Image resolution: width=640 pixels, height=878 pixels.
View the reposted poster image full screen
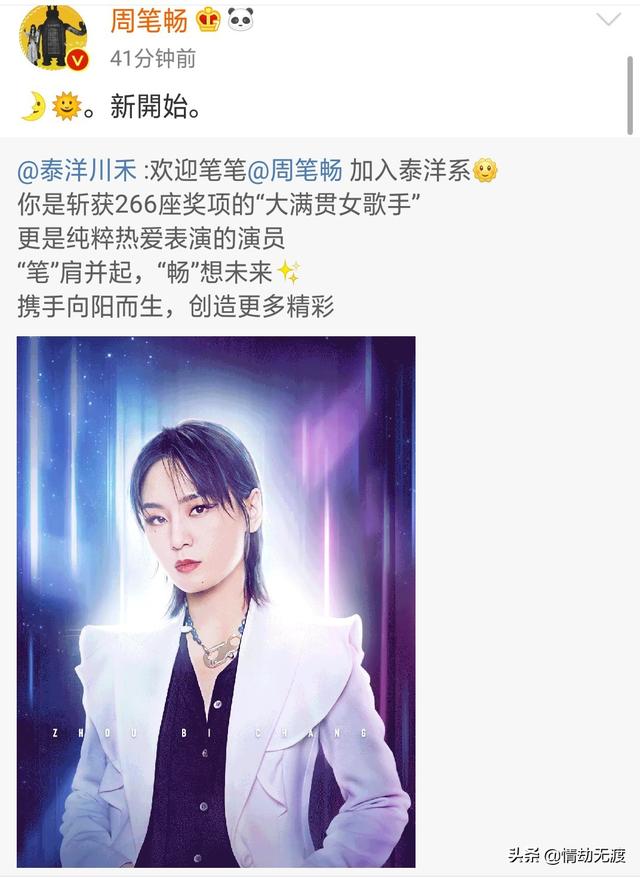(x=216, y=600)
